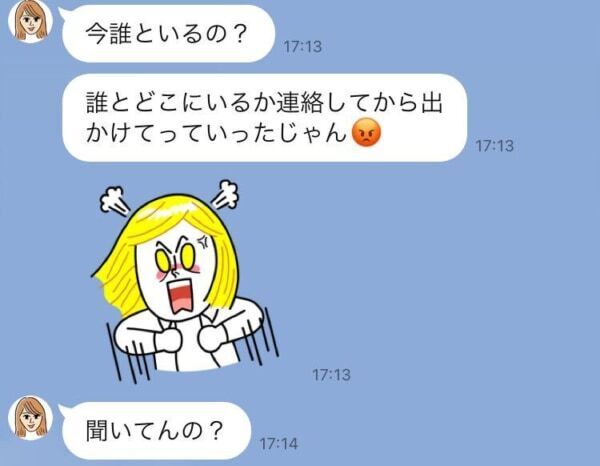
Task: Open sender's avatar beside 聞いてんの？ message
Action: click(x=31, y=418)
